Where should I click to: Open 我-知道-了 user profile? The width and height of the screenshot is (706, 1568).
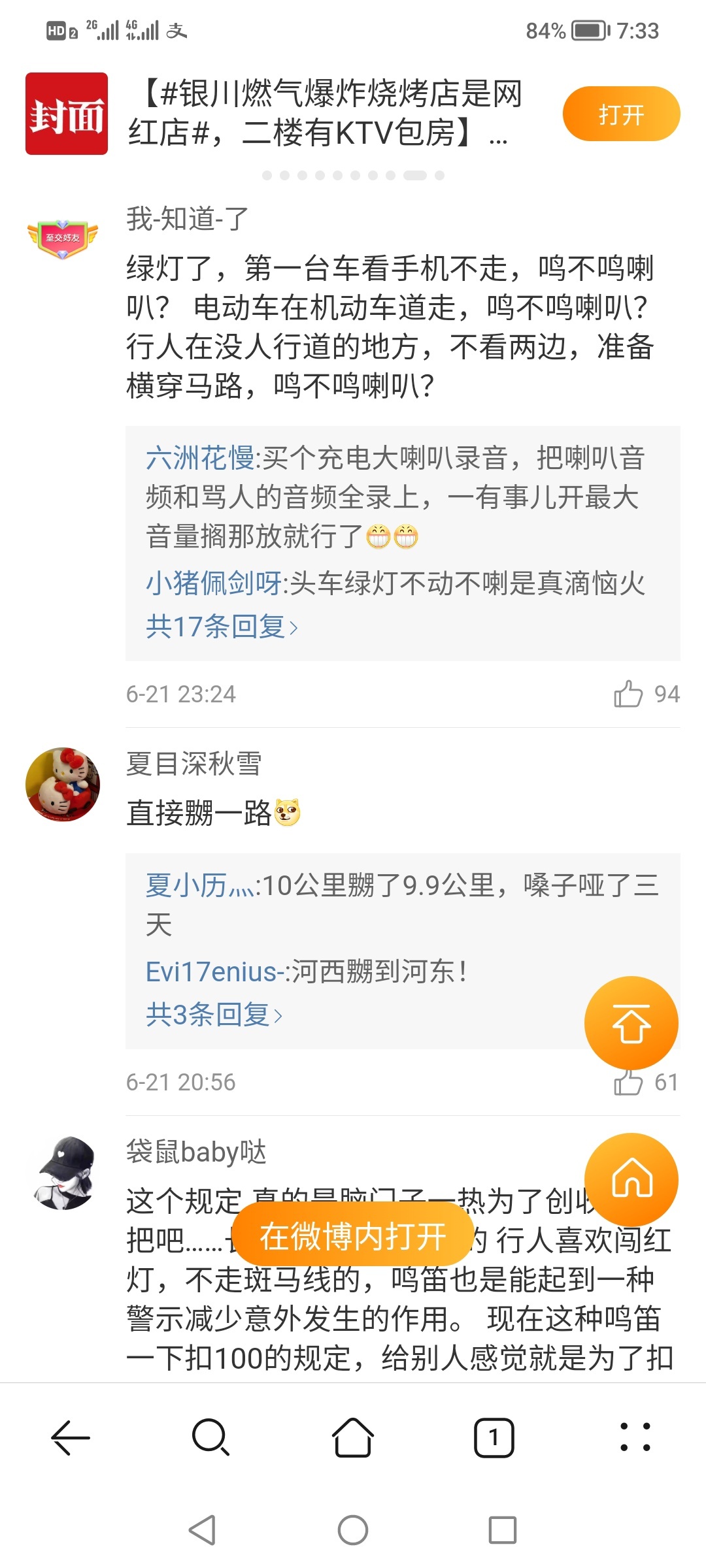click(188, 218)
